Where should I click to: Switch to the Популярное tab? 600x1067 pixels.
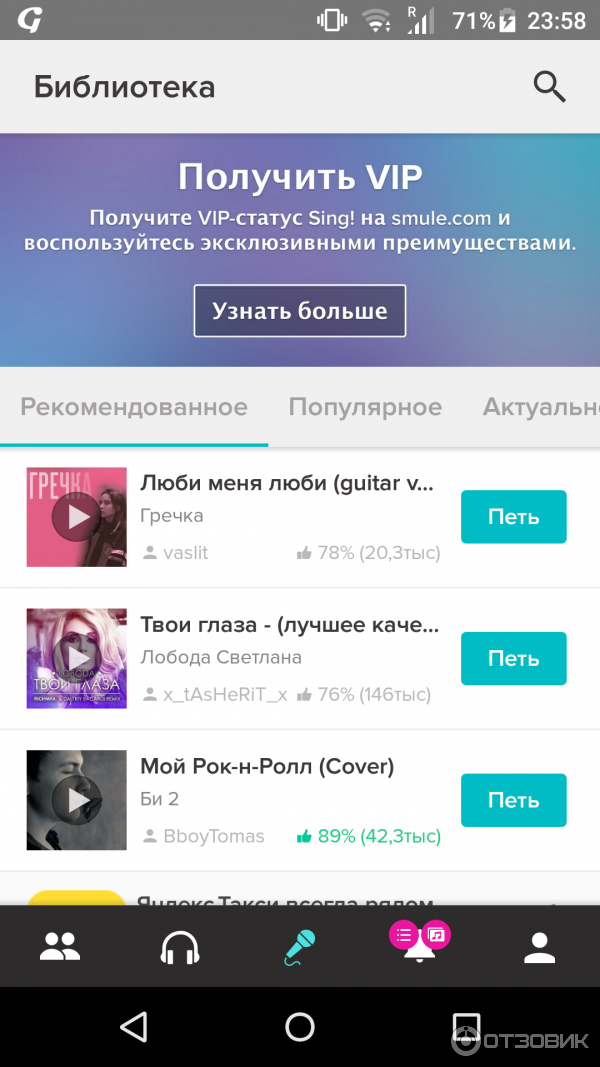click(365, 407)
